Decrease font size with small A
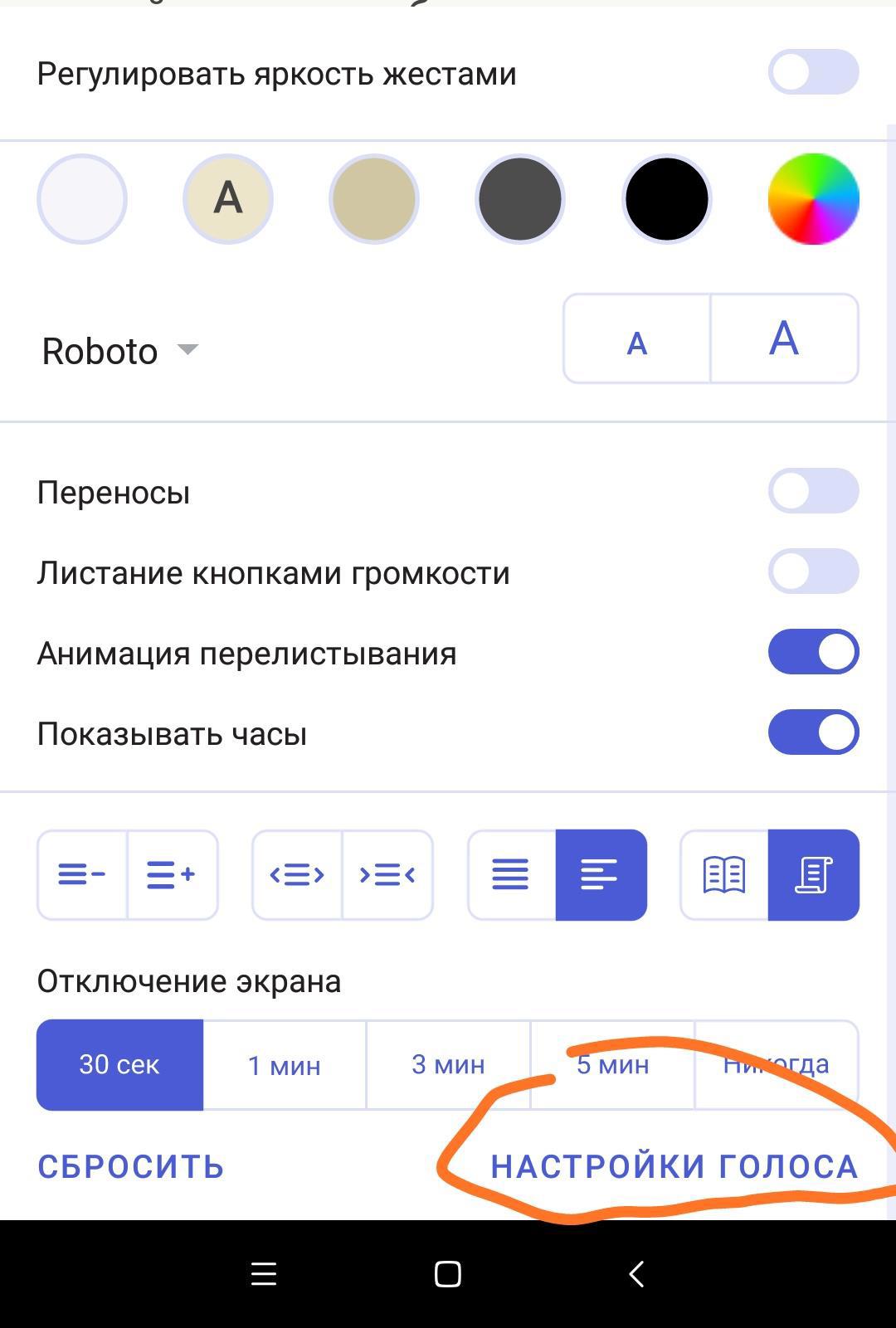Image resolution: width=896 pixels, height=1328 pixels. 636,339
